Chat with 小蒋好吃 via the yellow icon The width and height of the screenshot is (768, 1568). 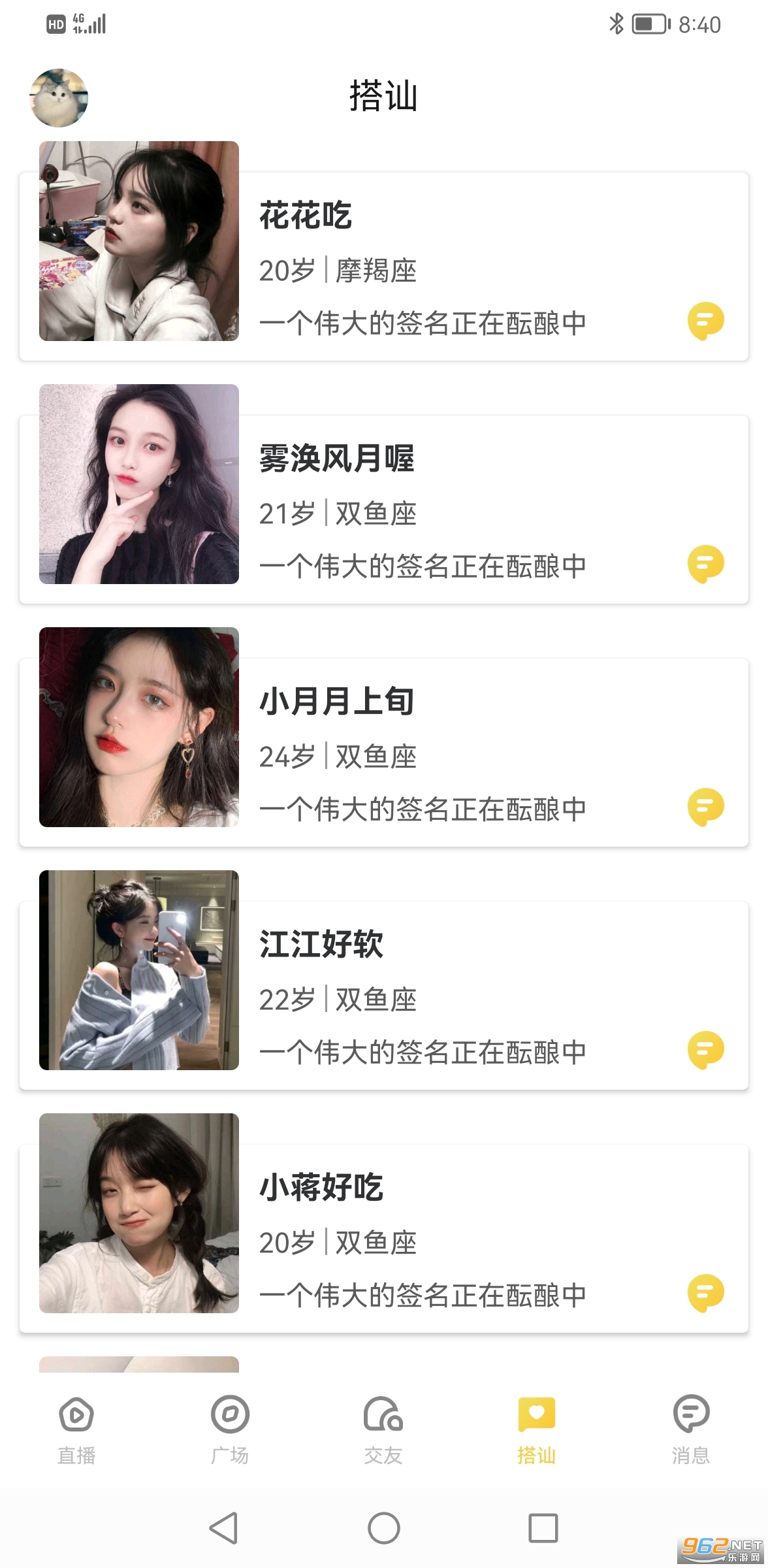pos(705,1293)
